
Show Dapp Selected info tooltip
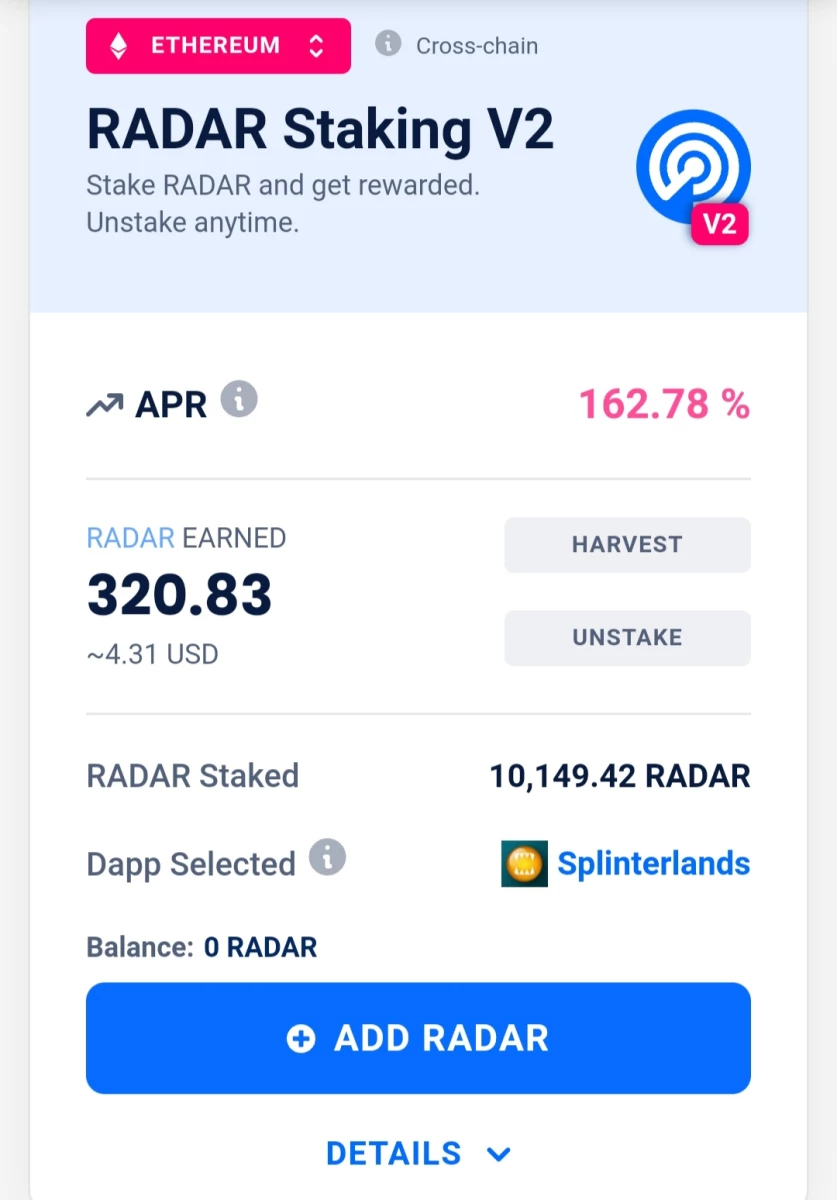[327, 858]
